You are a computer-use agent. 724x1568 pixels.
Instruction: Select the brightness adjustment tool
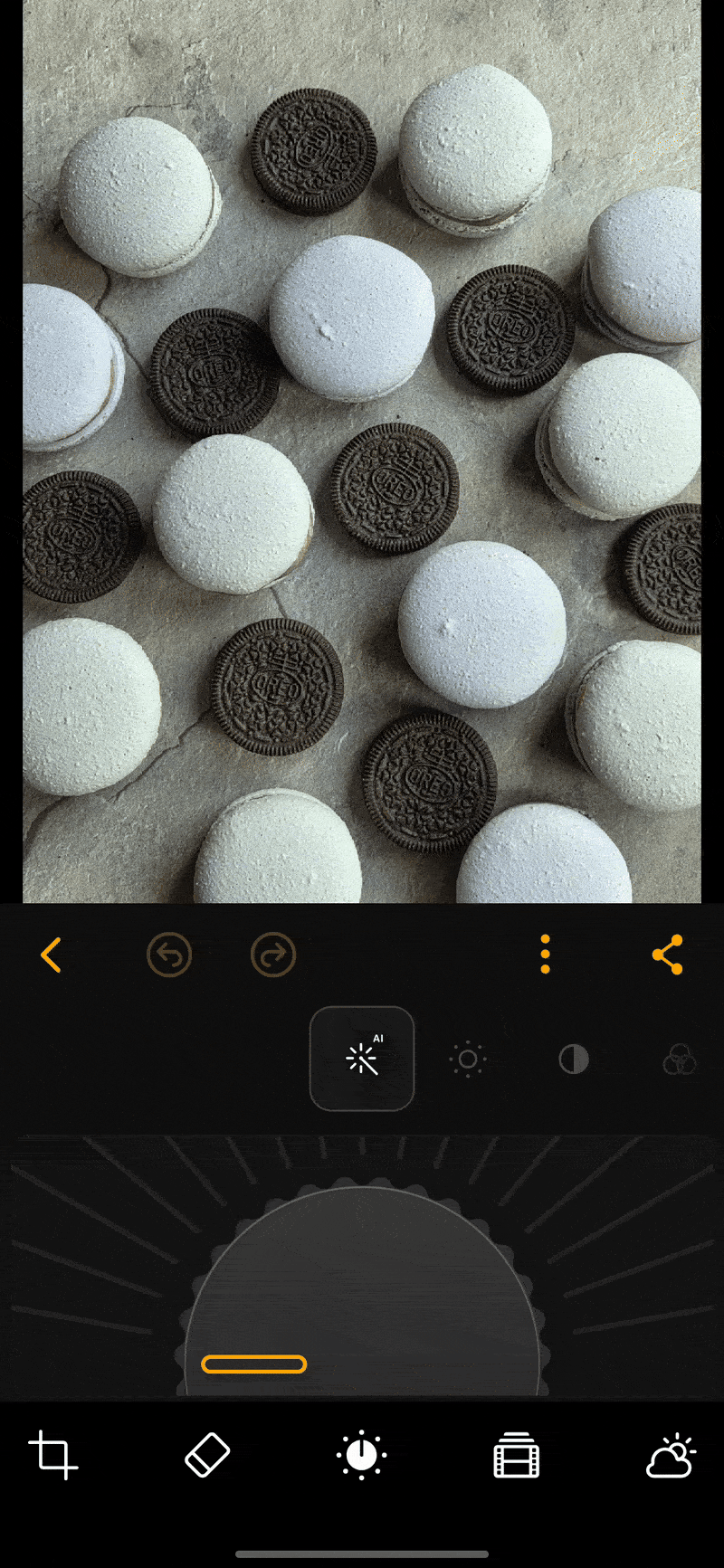click(x=468, y=1060)
